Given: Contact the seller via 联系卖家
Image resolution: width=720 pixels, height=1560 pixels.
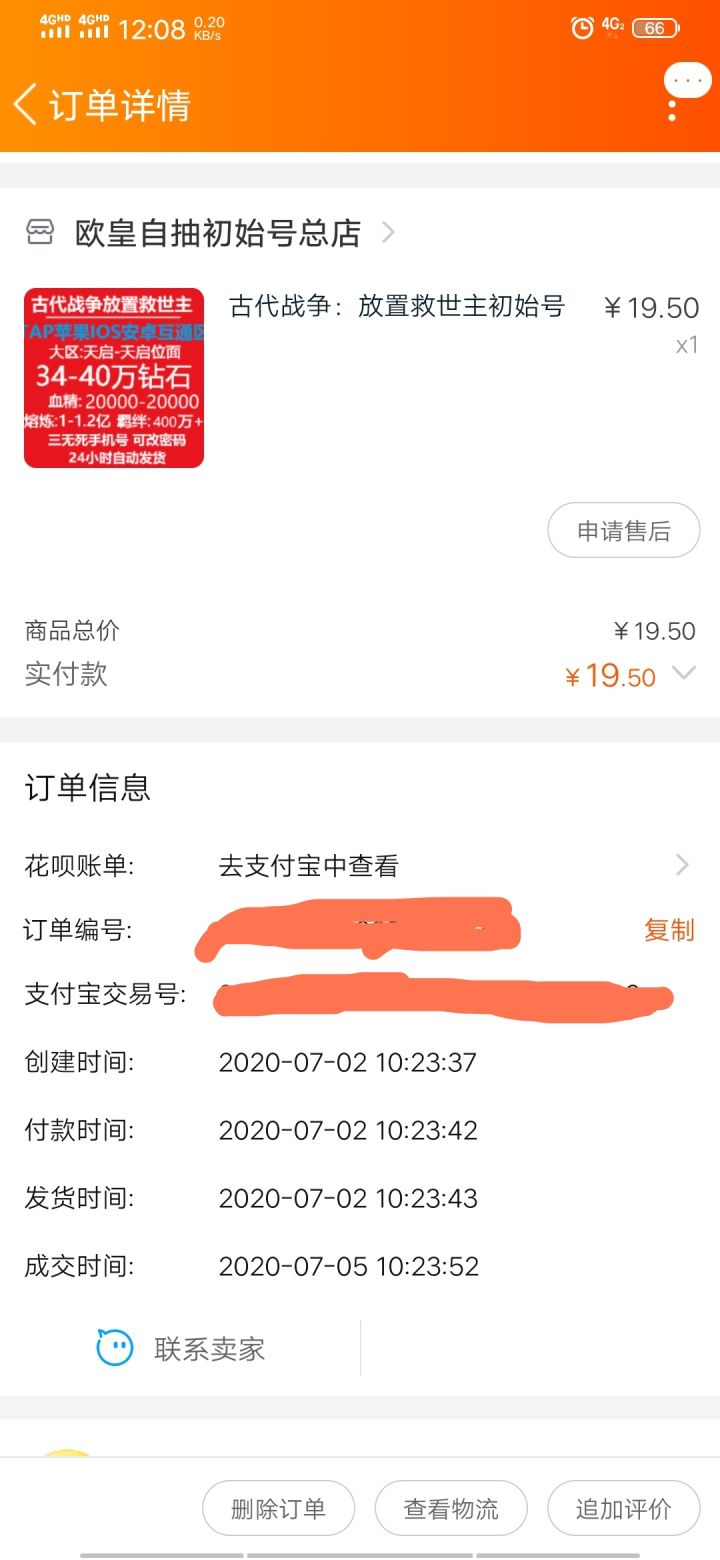Looking at the screenshot, I should pyautogui.click(x=181, y=1348).
